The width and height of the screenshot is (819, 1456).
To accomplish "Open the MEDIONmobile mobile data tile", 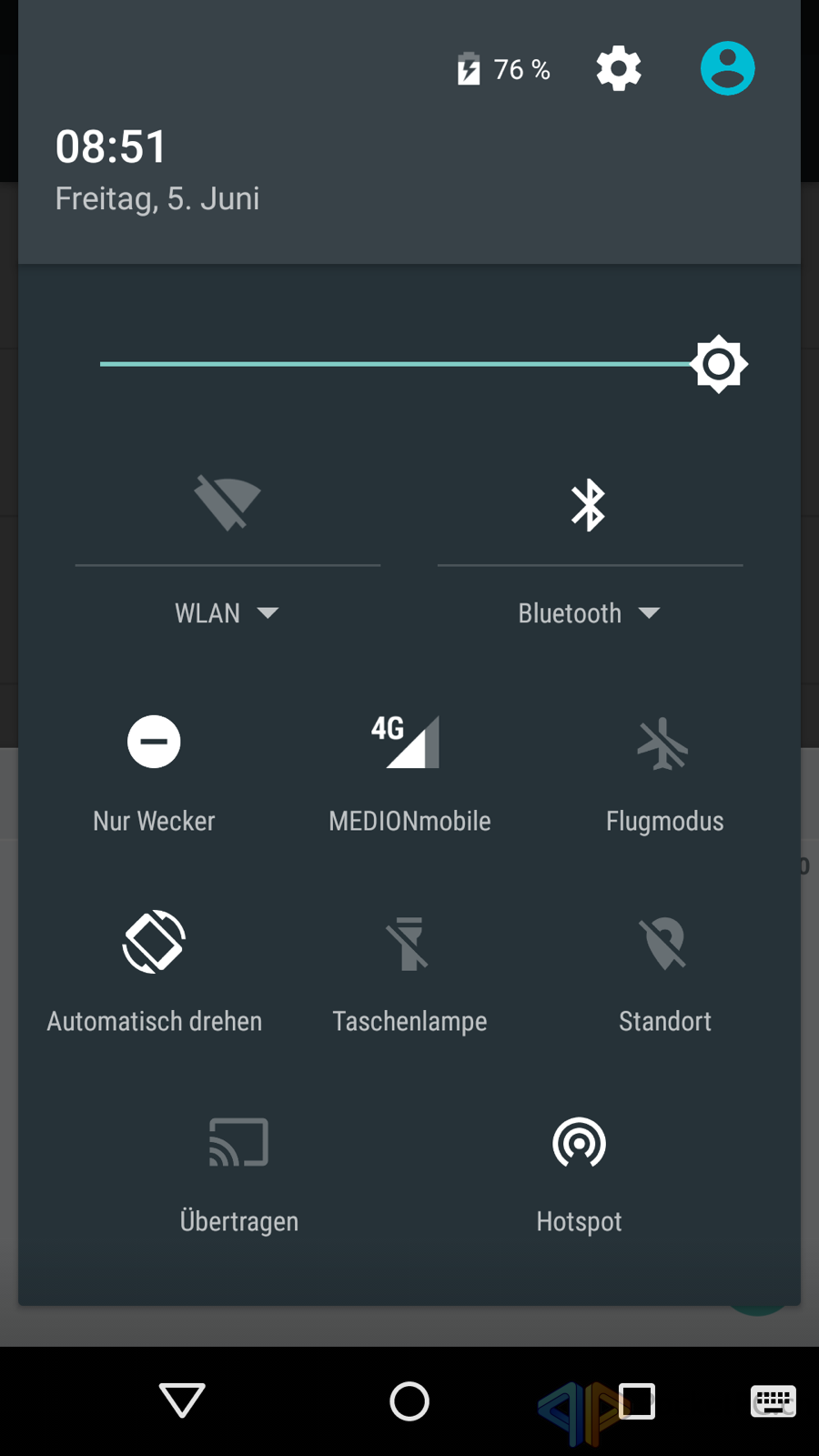I will [x=409, y=773].
